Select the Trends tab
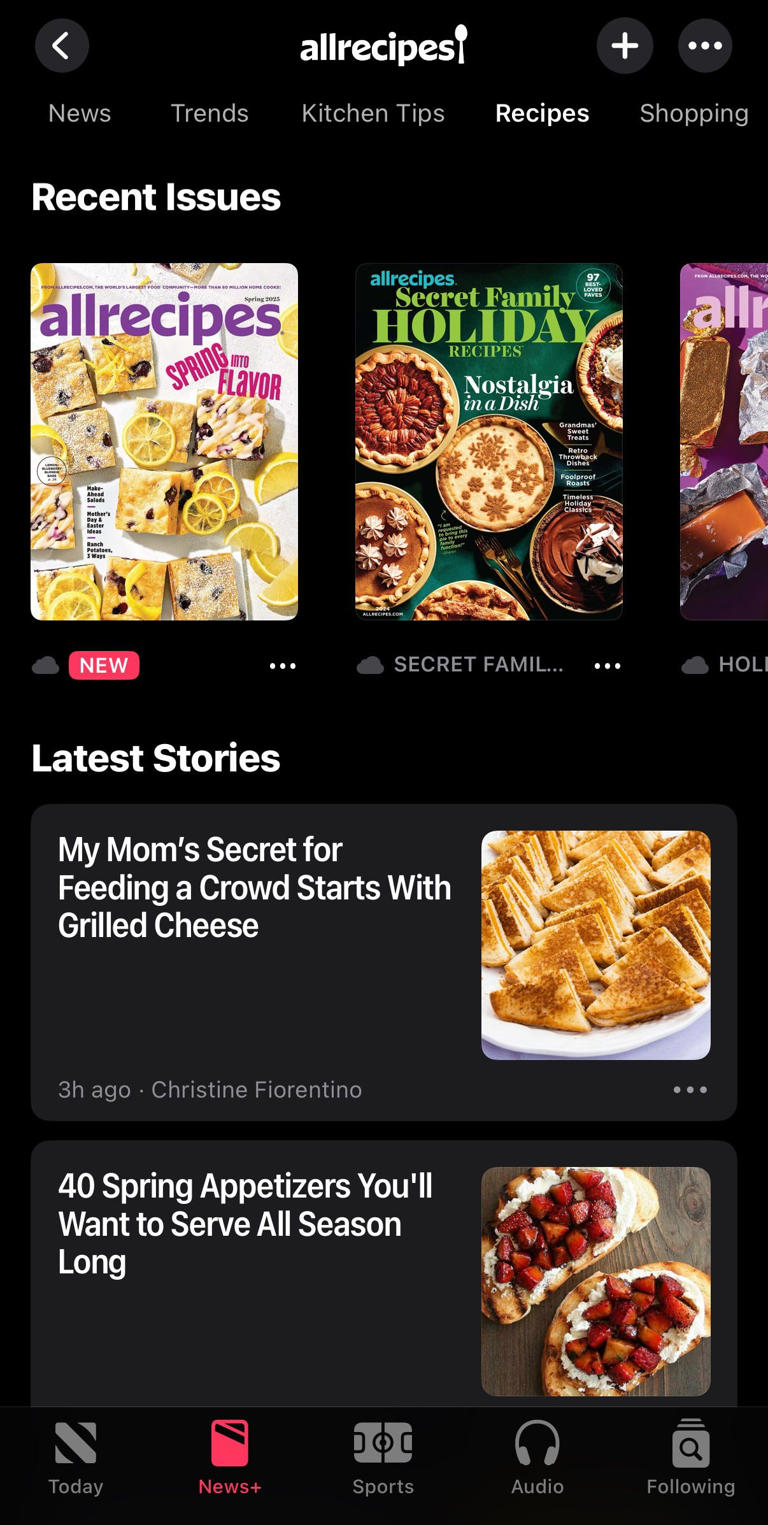The image size is (768, 1525). click(x=209, y=113)
